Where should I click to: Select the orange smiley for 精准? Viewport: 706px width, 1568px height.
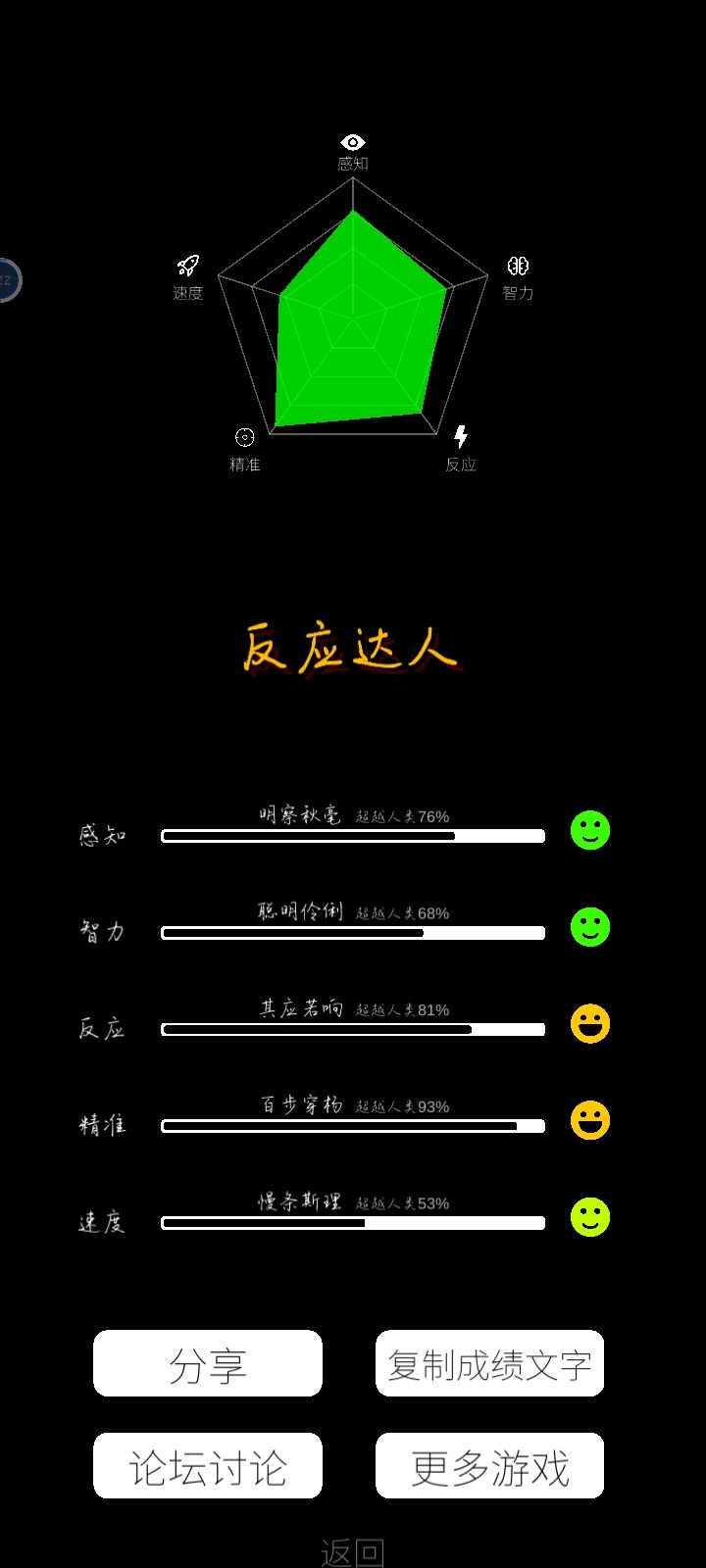click(588, 1121)
